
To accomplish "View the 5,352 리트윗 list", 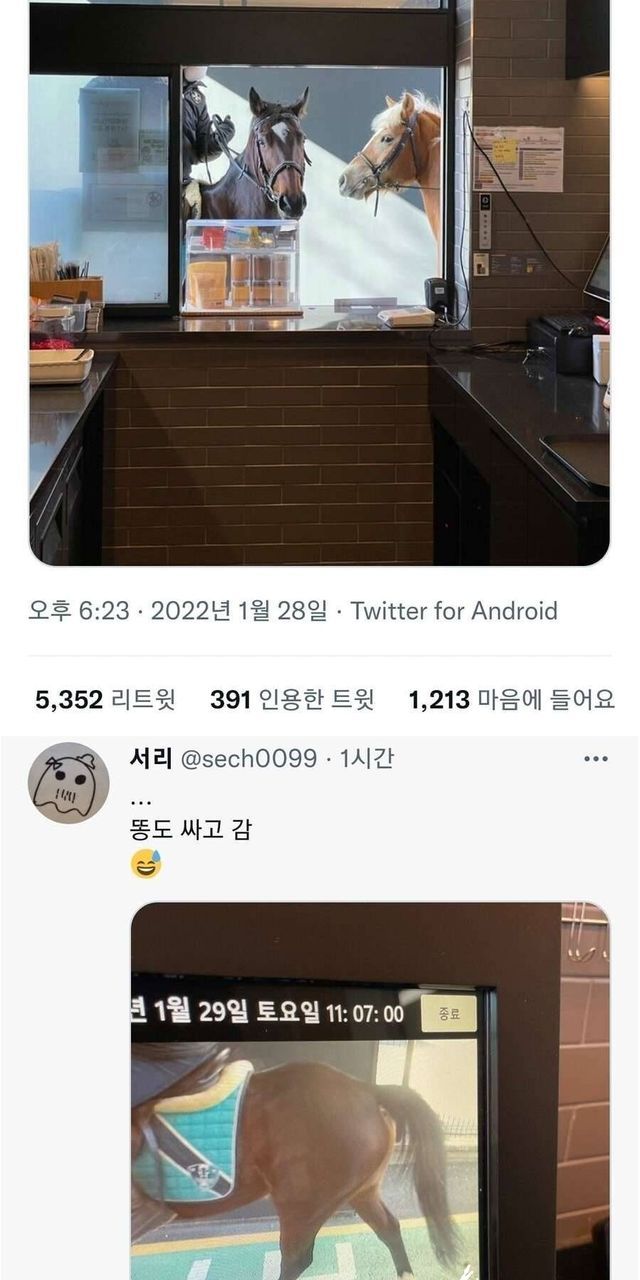I will coord(105,700).
